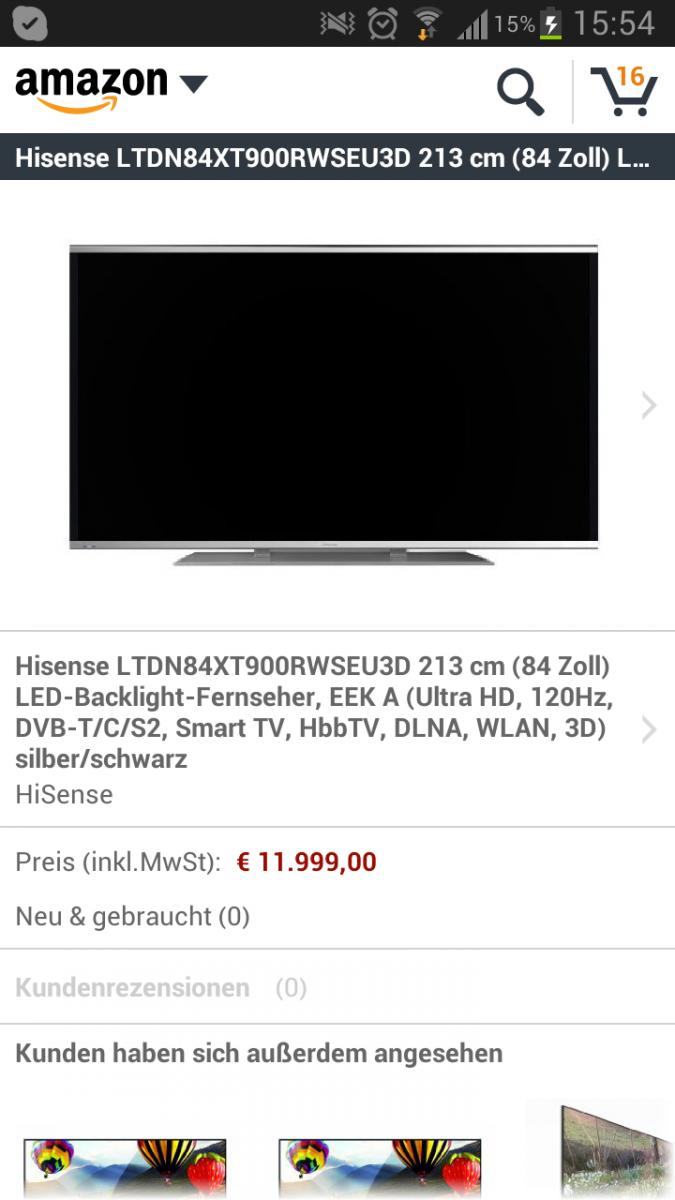The image size is (675, 1200).
Task: Open the Hisense TV product image
Action: coord(333,405)
